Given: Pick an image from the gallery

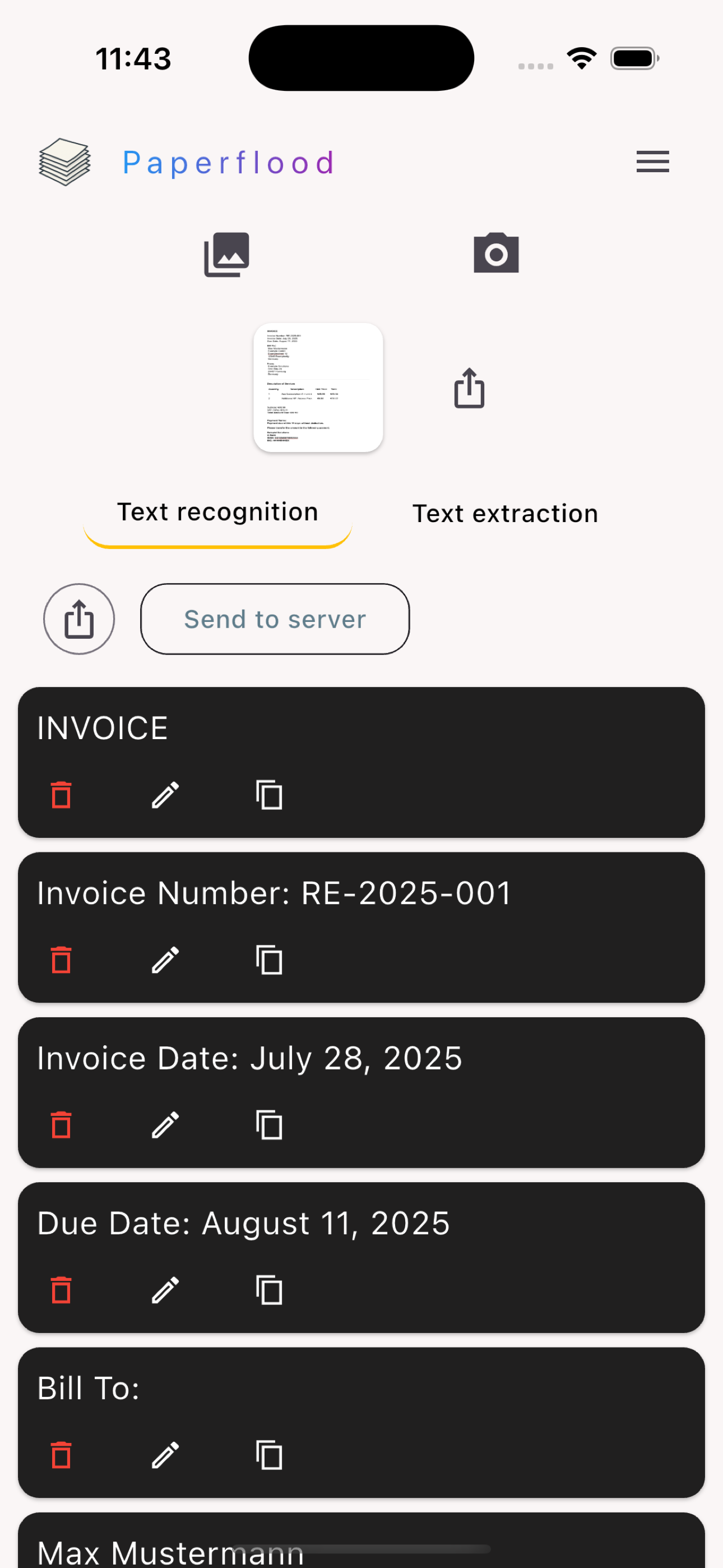Looking at the screenshot, I should [226, 255].
